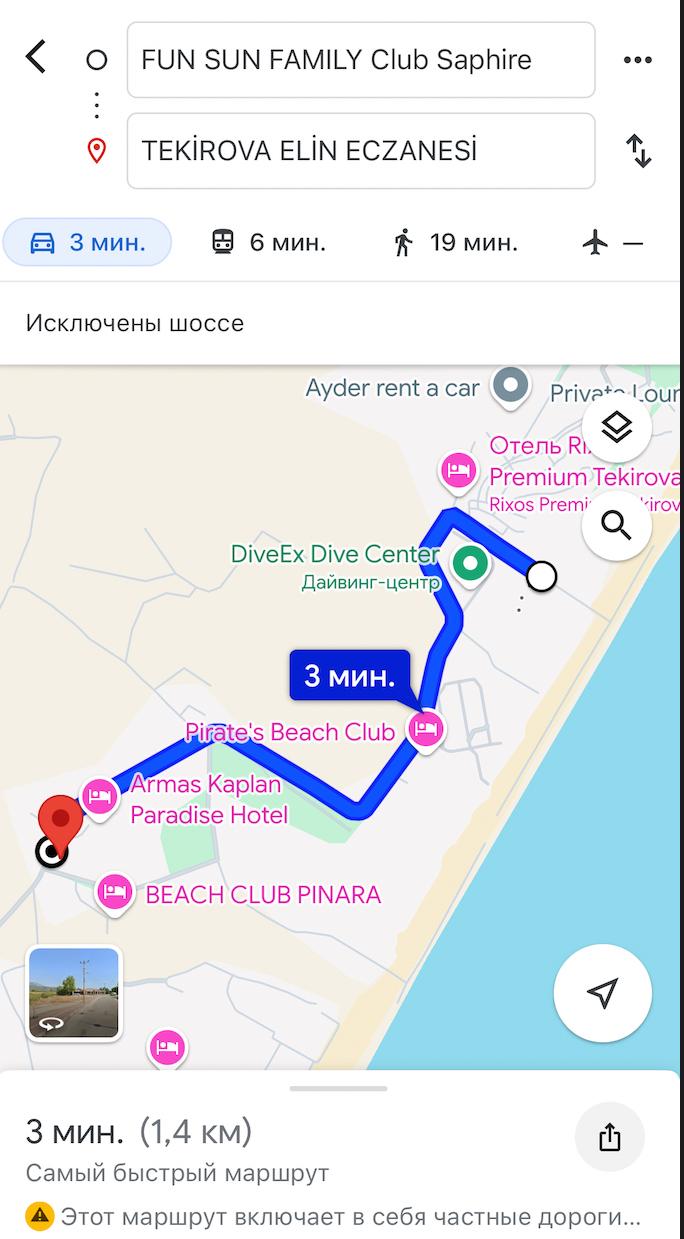Share the route directions
This screenshot has height=1239, width=684.
point(610,1137)
